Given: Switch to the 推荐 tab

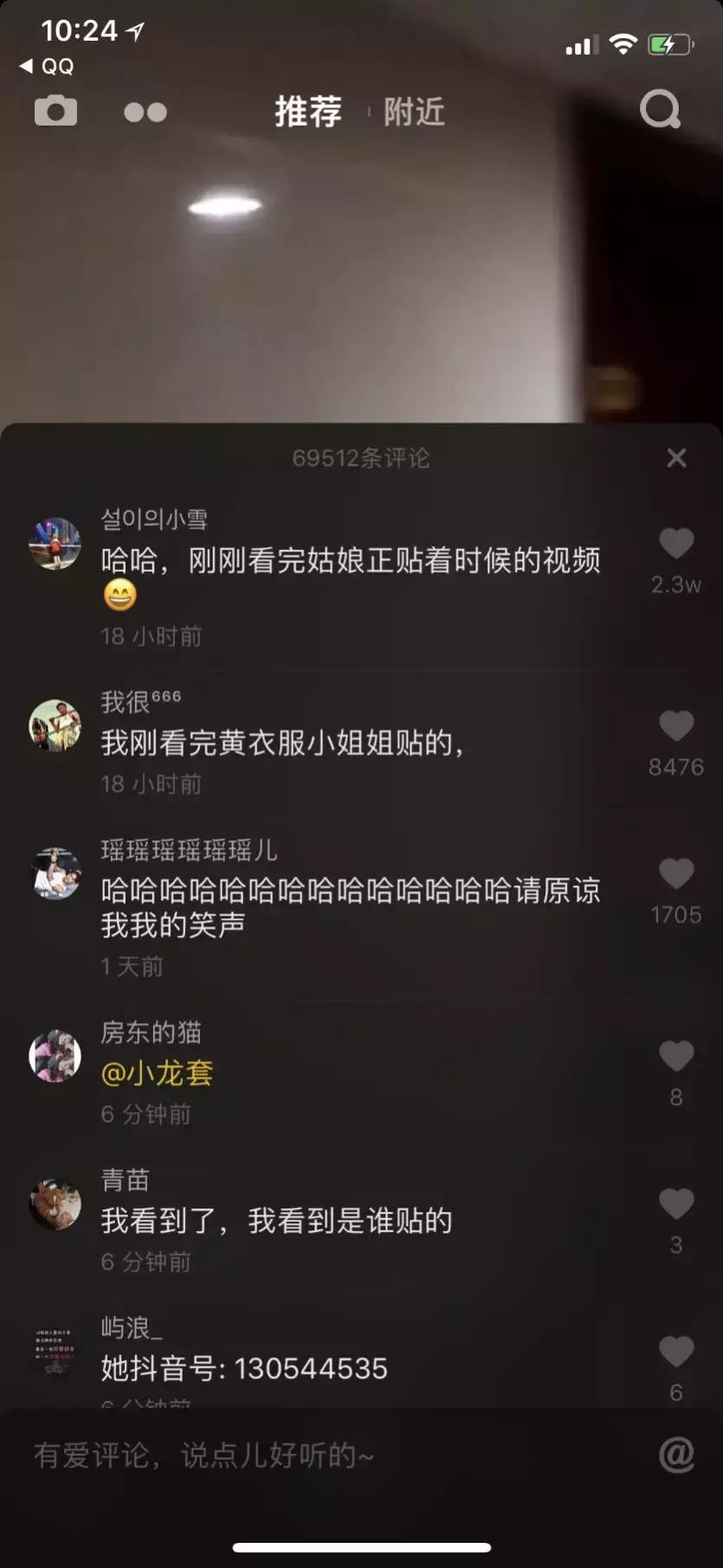Looking at the screenshot, I should 307,112.
